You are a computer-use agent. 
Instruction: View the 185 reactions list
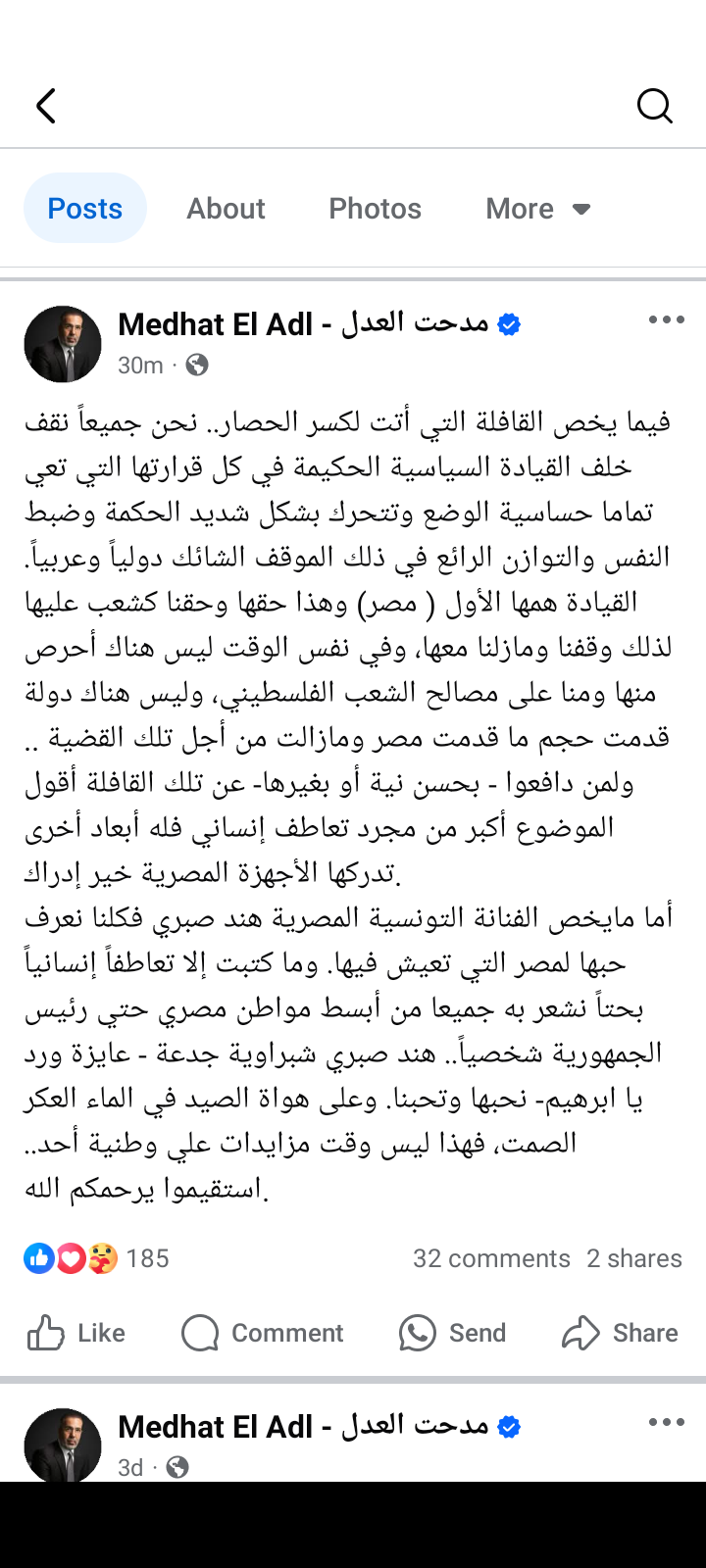point(96,1258)
